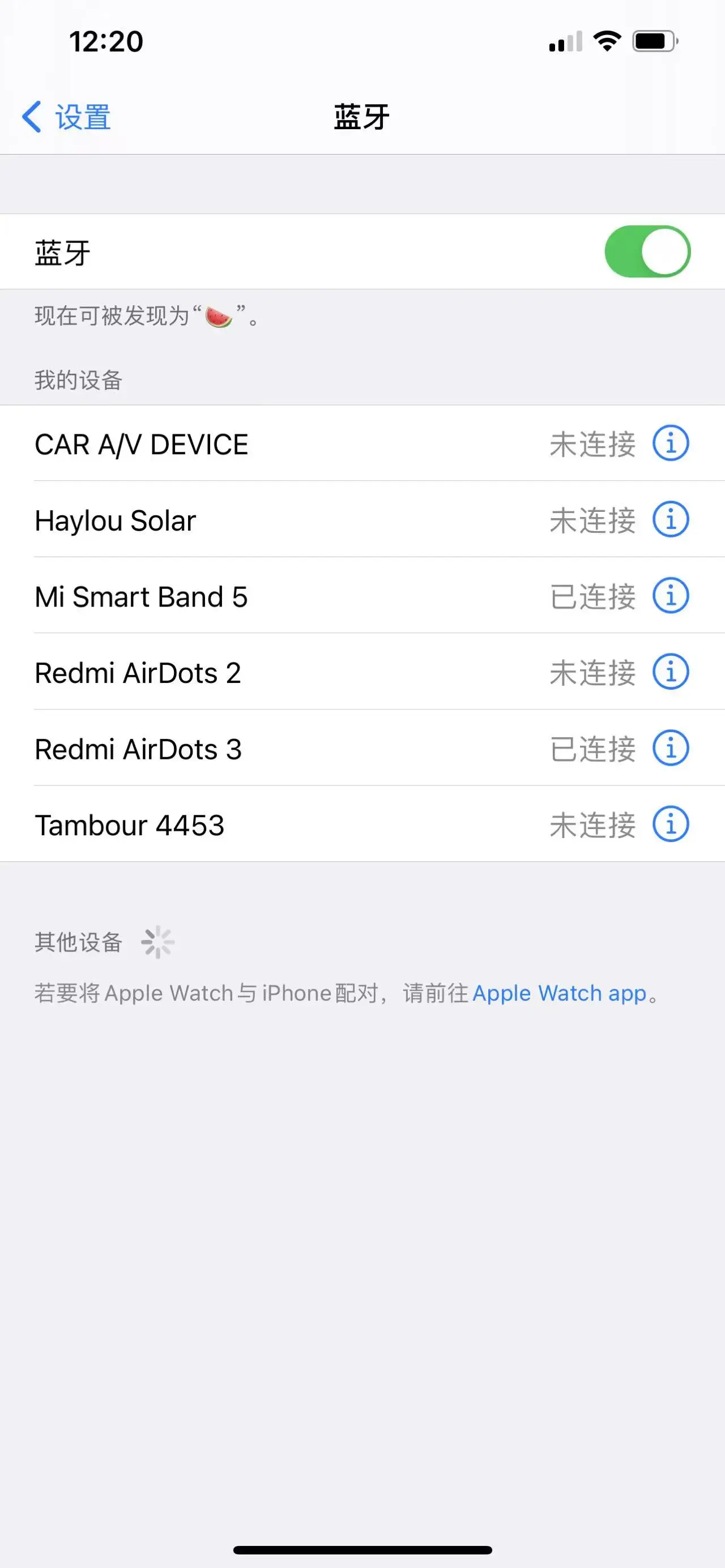Open info icon for Mi Smart Band 5
Screen dimensions: 725x1568
point(671,595)
